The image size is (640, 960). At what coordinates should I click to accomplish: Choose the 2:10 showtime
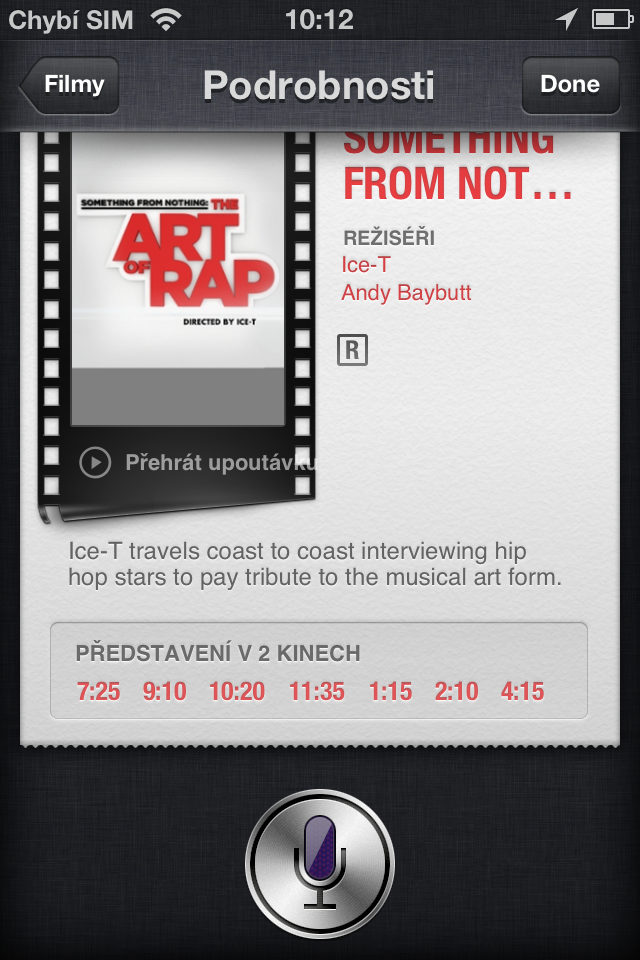point(456,691)
